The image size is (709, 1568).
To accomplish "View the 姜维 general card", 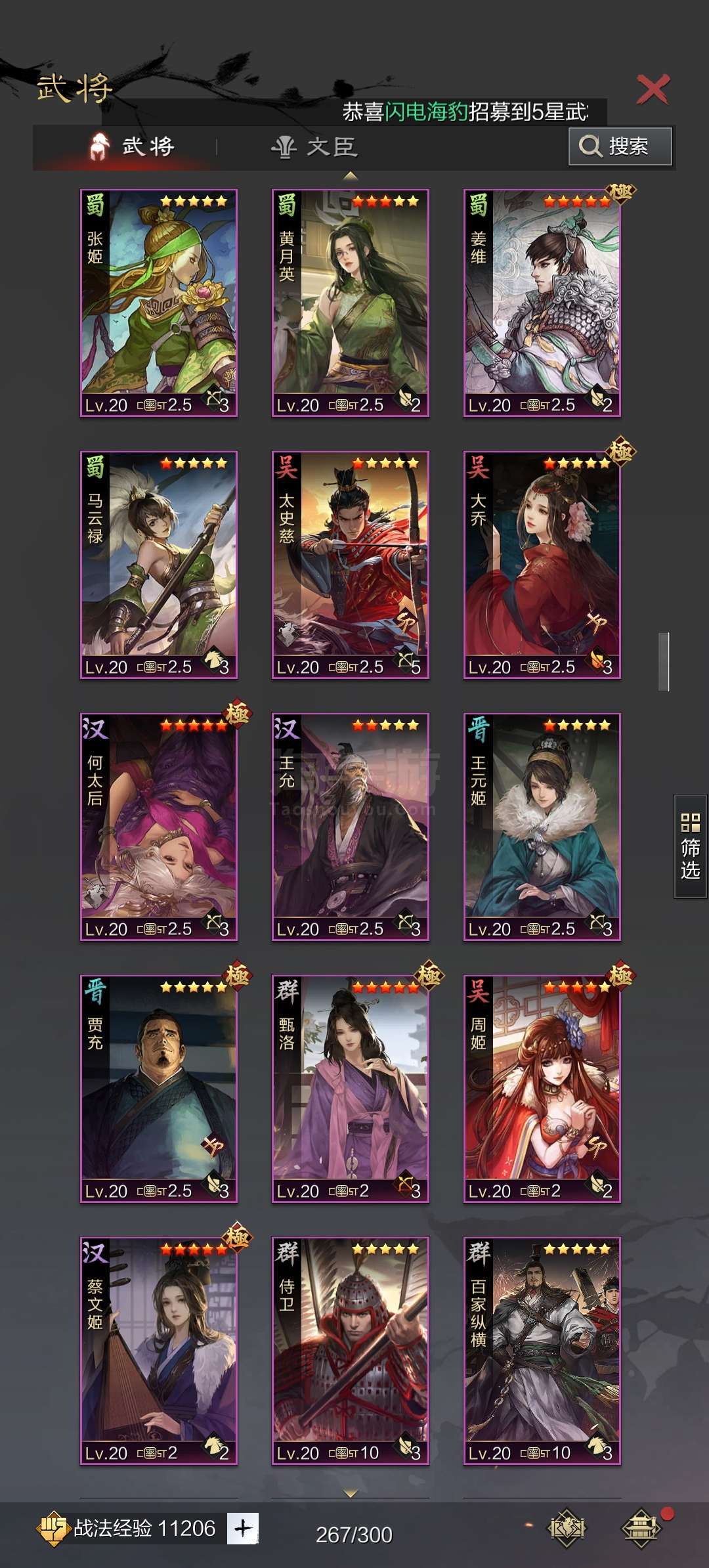I will click(x=542, y=303).
